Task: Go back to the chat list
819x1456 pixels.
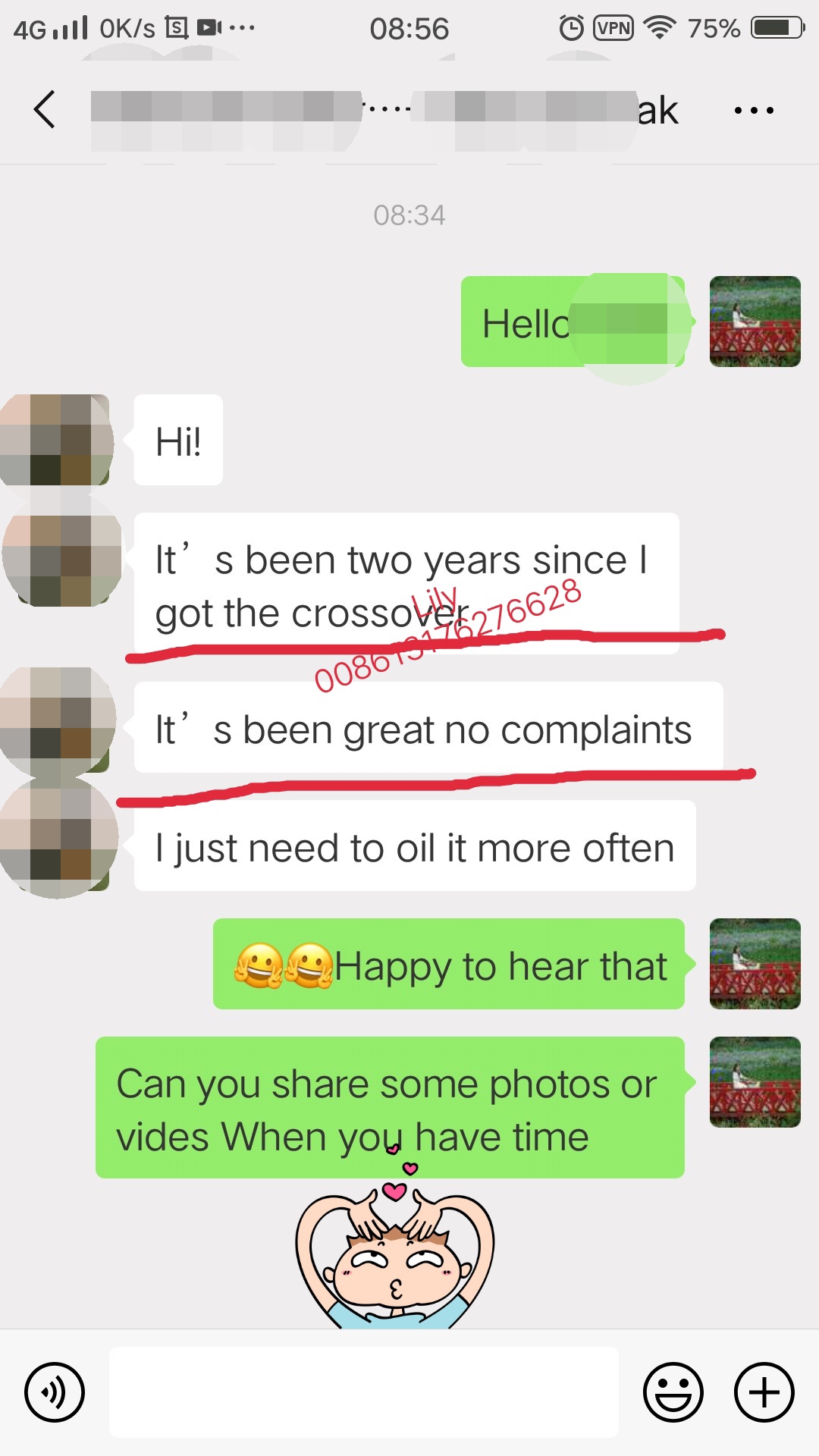Action: tap(45, 110)
